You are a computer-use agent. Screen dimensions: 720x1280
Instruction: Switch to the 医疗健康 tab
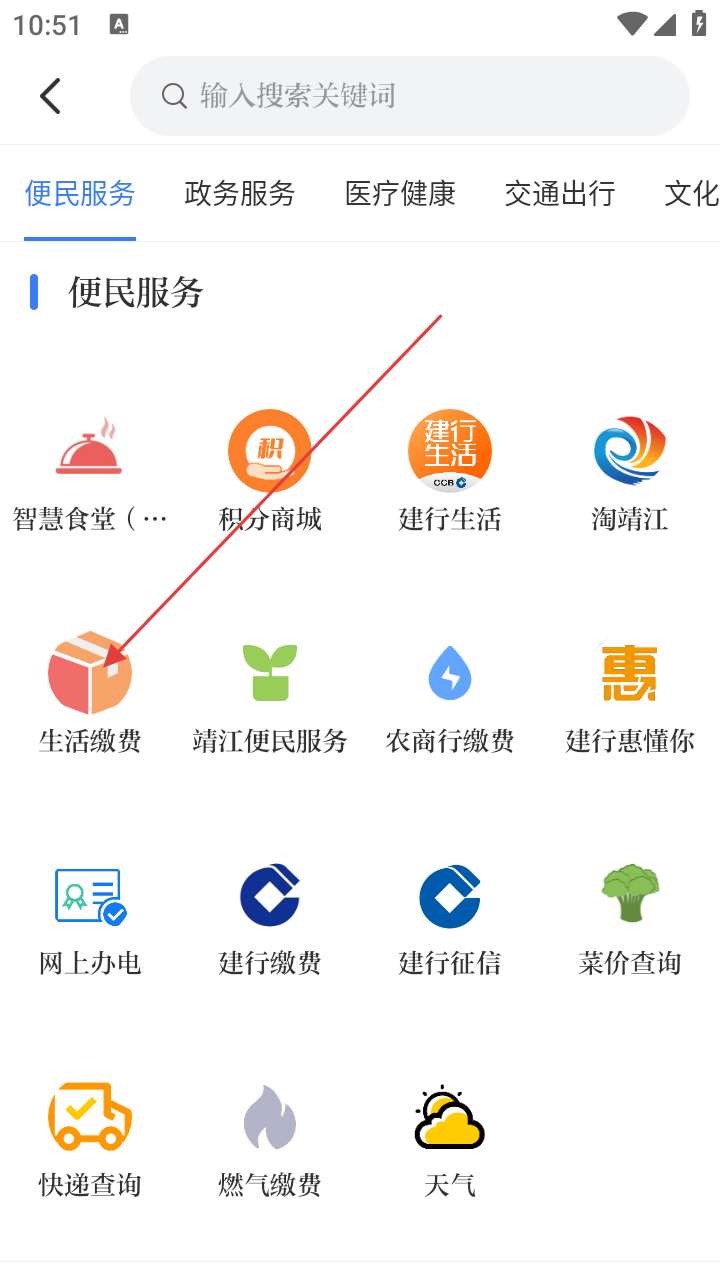pyautogui.click(x=400, y=194)
